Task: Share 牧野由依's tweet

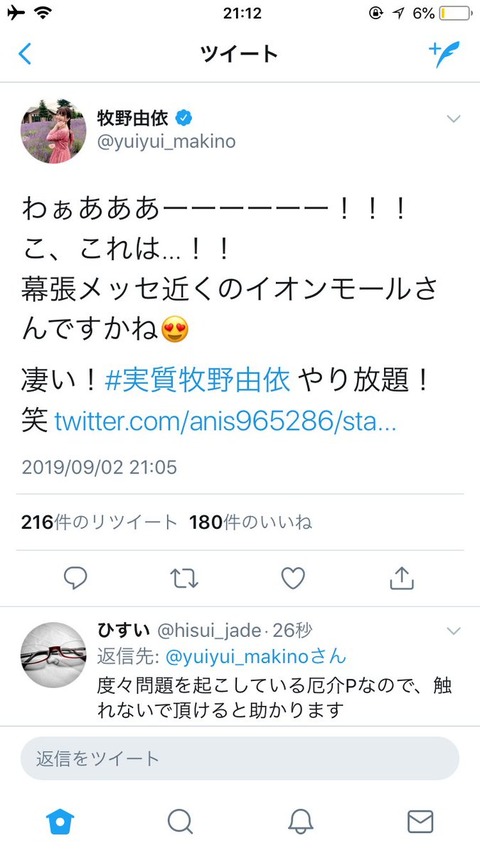Action: [402, 578]
